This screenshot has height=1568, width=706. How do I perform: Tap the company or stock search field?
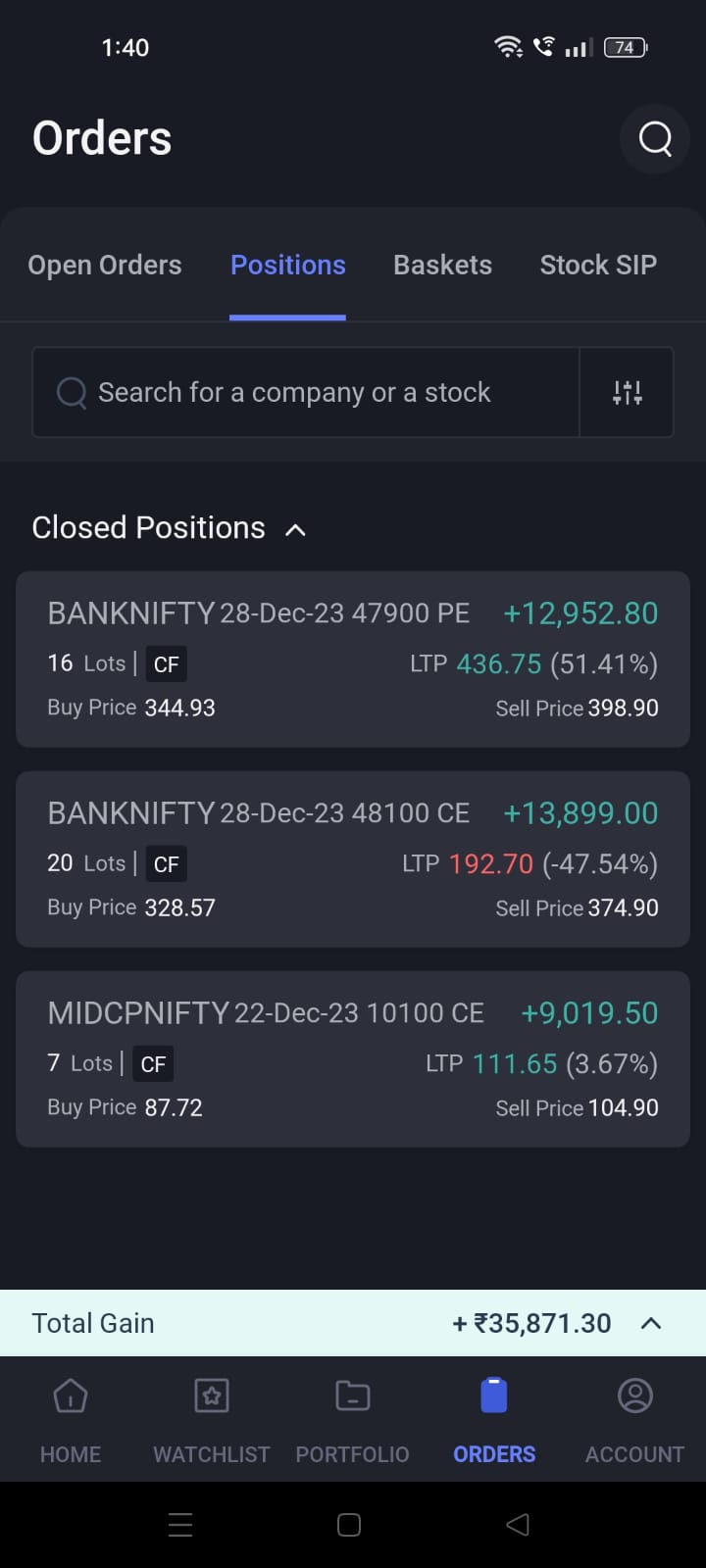click(306, 392)
